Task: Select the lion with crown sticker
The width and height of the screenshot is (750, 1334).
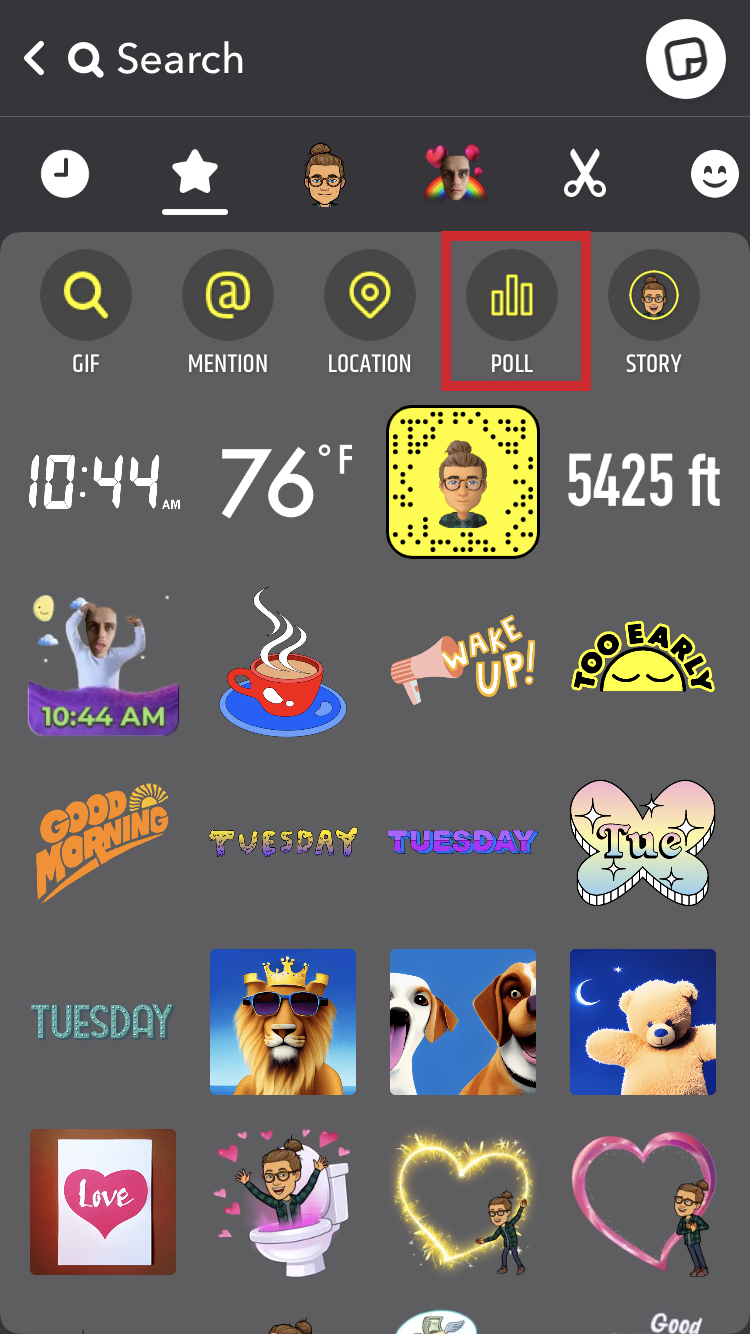Action: click(283, 1022)
